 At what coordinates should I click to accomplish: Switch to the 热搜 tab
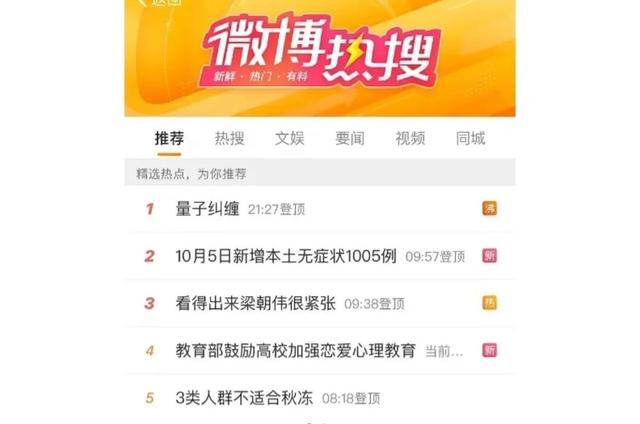click(x=229, y=139)
